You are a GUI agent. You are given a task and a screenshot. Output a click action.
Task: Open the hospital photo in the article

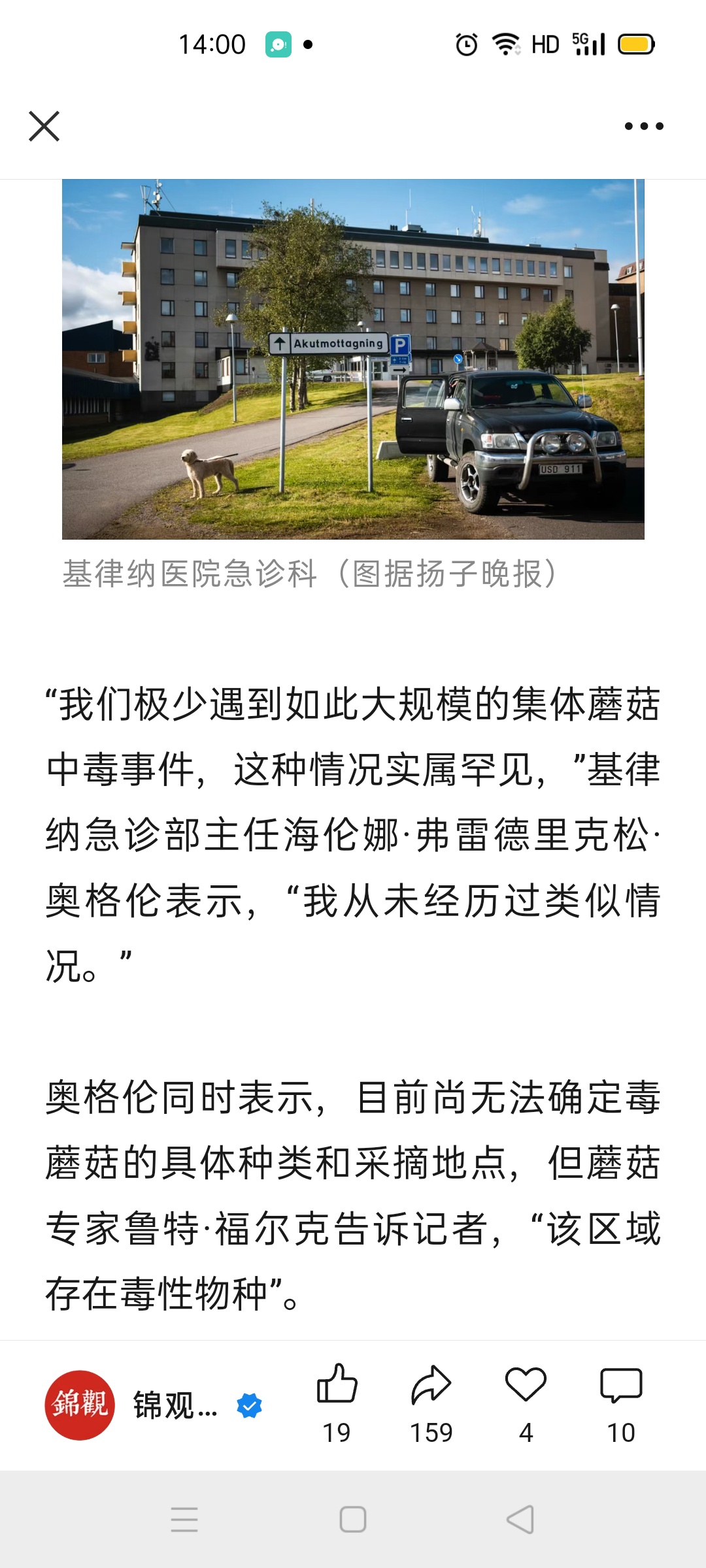click(353, 359)
